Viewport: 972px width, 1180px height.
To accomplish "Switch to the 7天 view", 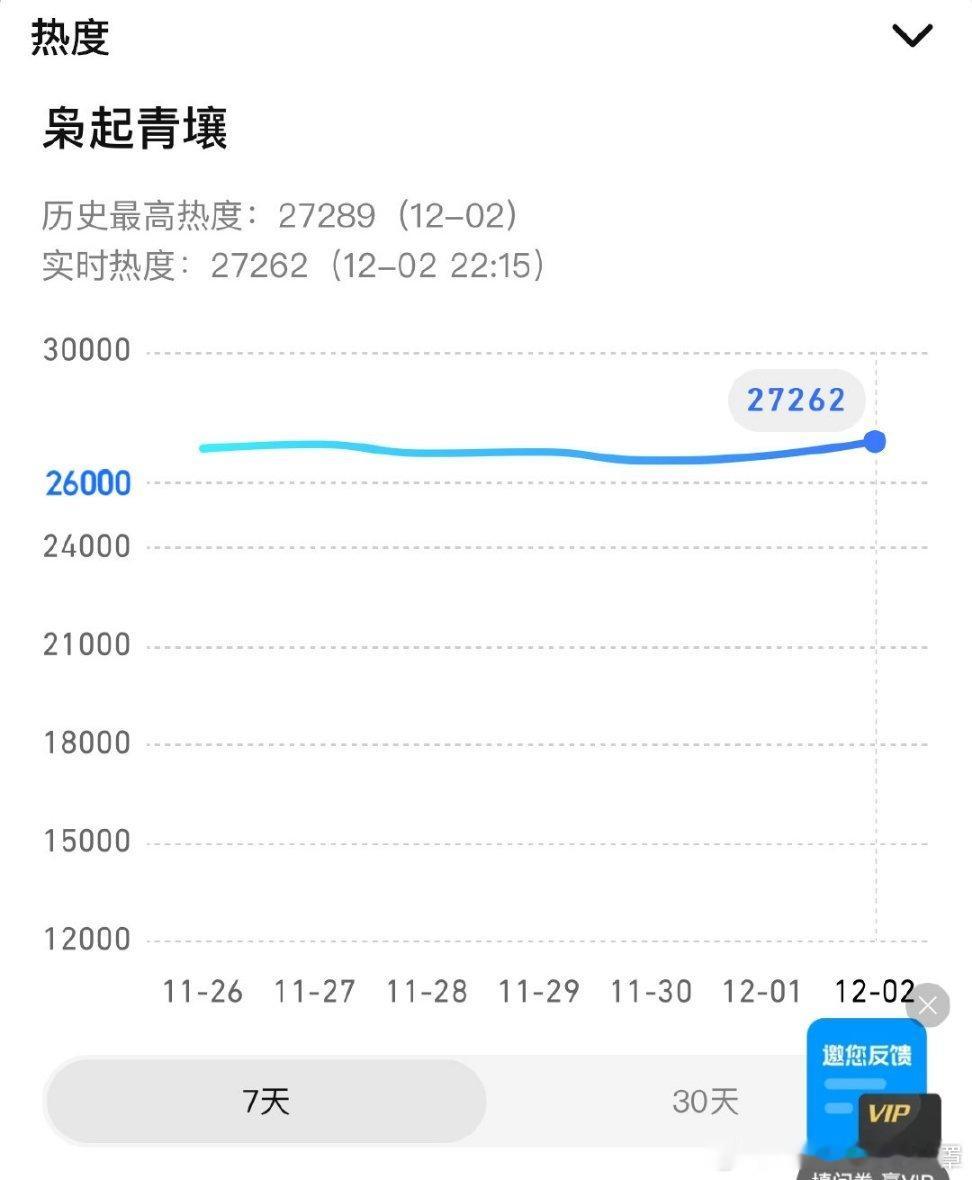I will pyautogui.click(x=263, y=1100).
